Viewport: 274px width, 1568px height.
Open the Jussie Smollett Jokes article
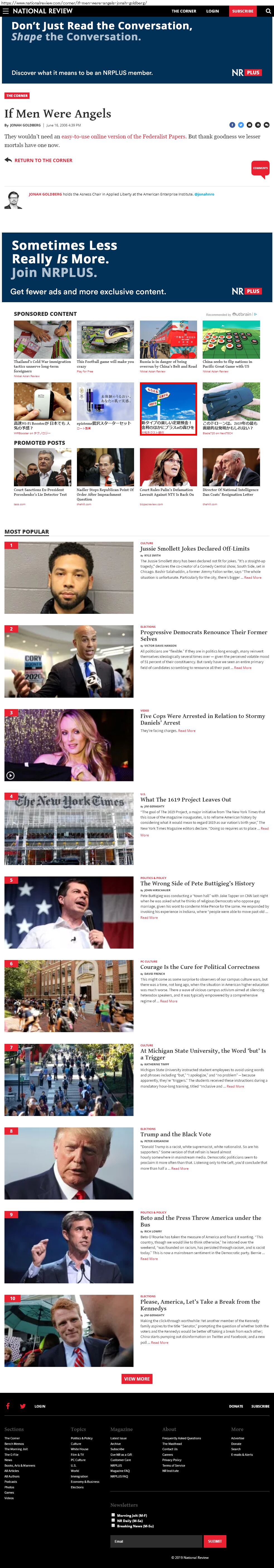pyautogui.click(x=195, y=548)
